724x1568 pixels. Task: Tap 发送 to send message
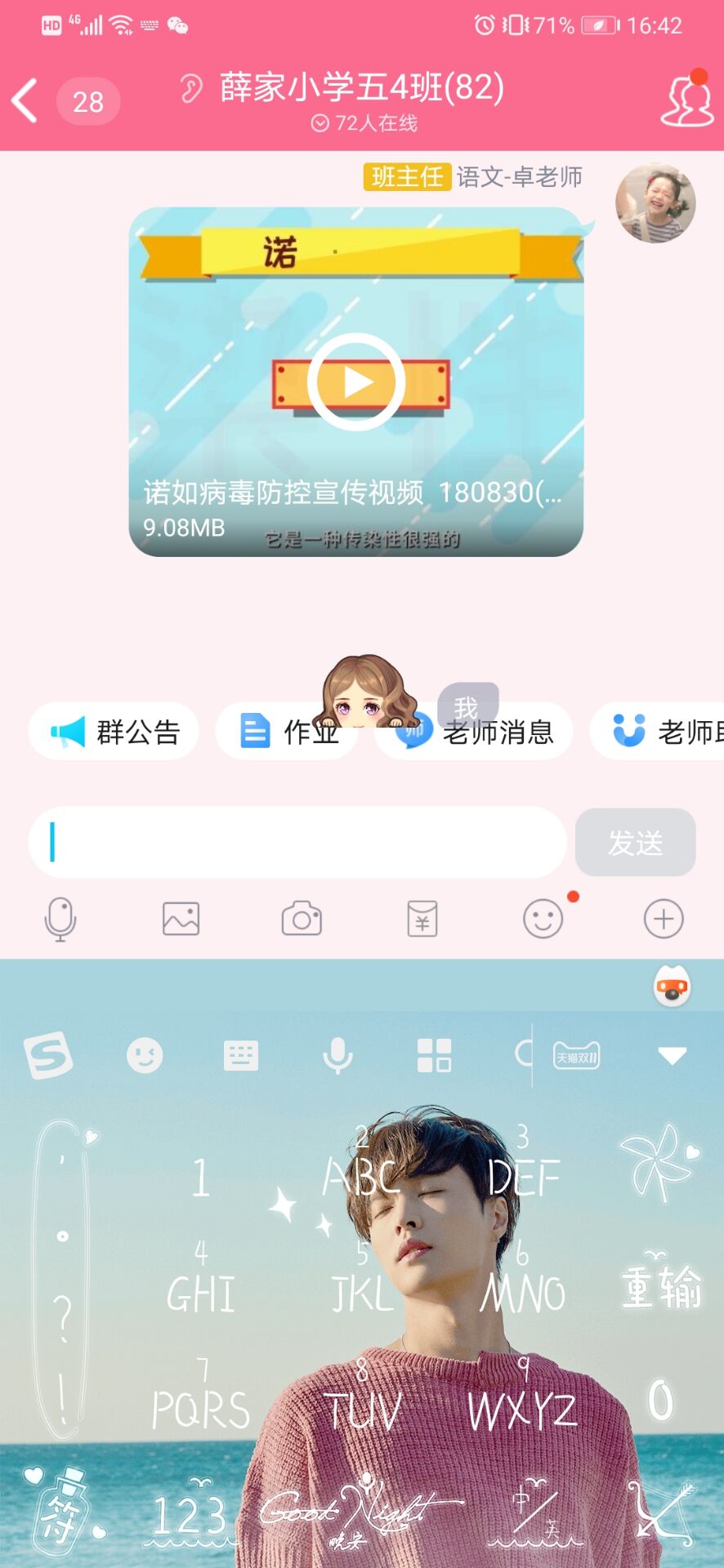[x=636, y=843]
